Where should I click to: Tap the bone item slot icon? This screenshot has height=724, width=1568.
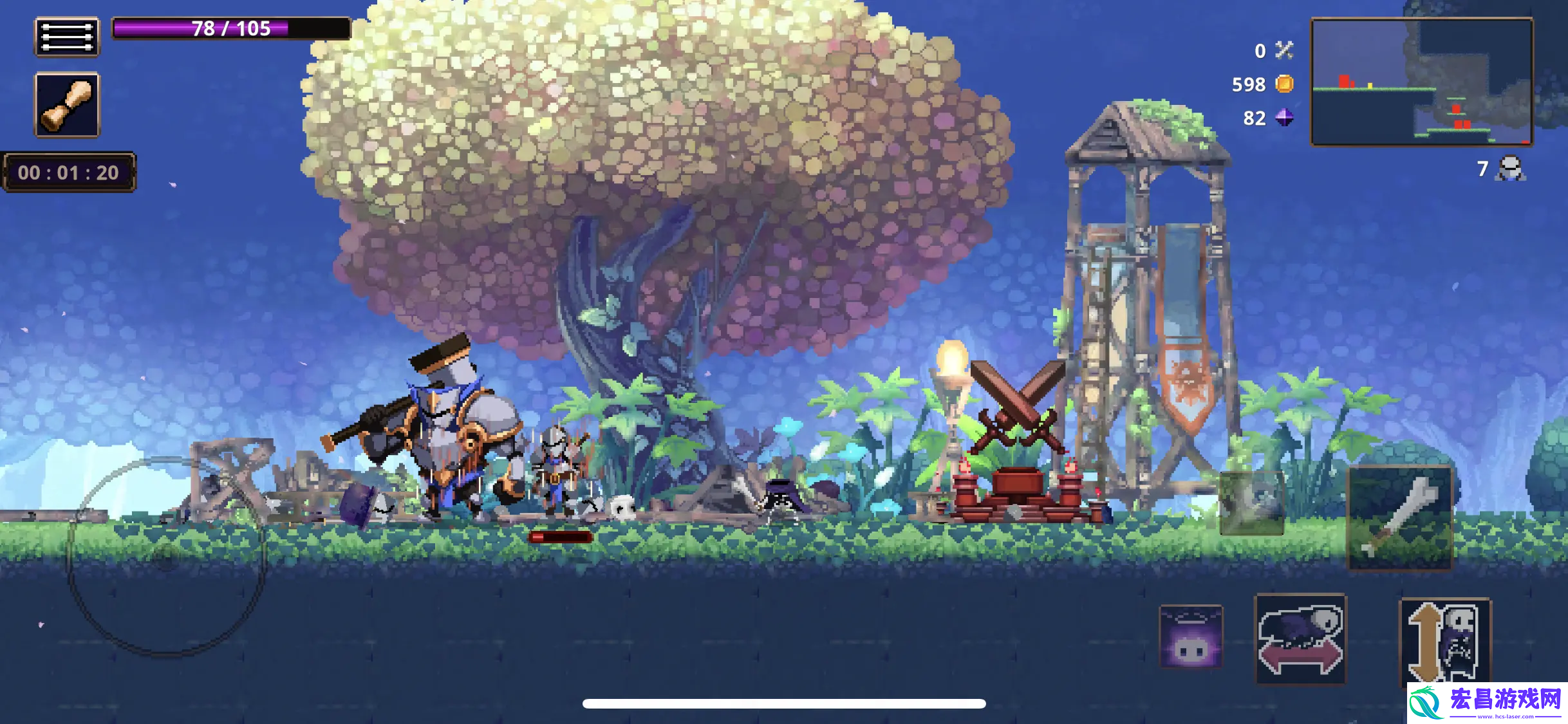point(67,105)
